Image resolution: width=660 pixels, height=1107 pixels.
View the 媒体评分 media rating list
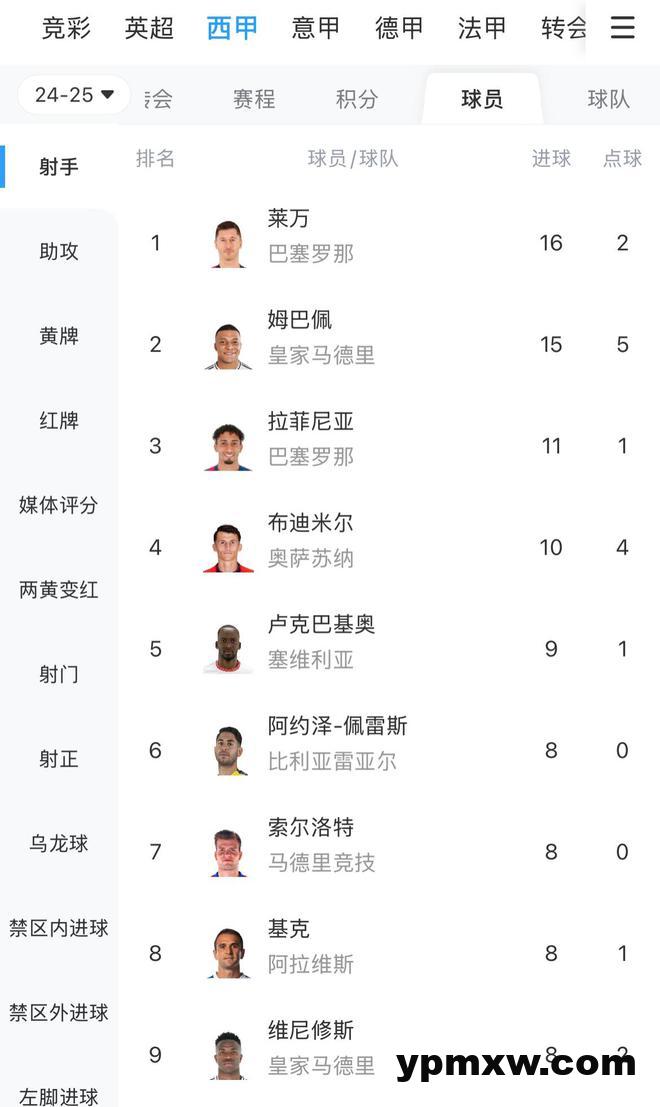[x=59, y=505]
